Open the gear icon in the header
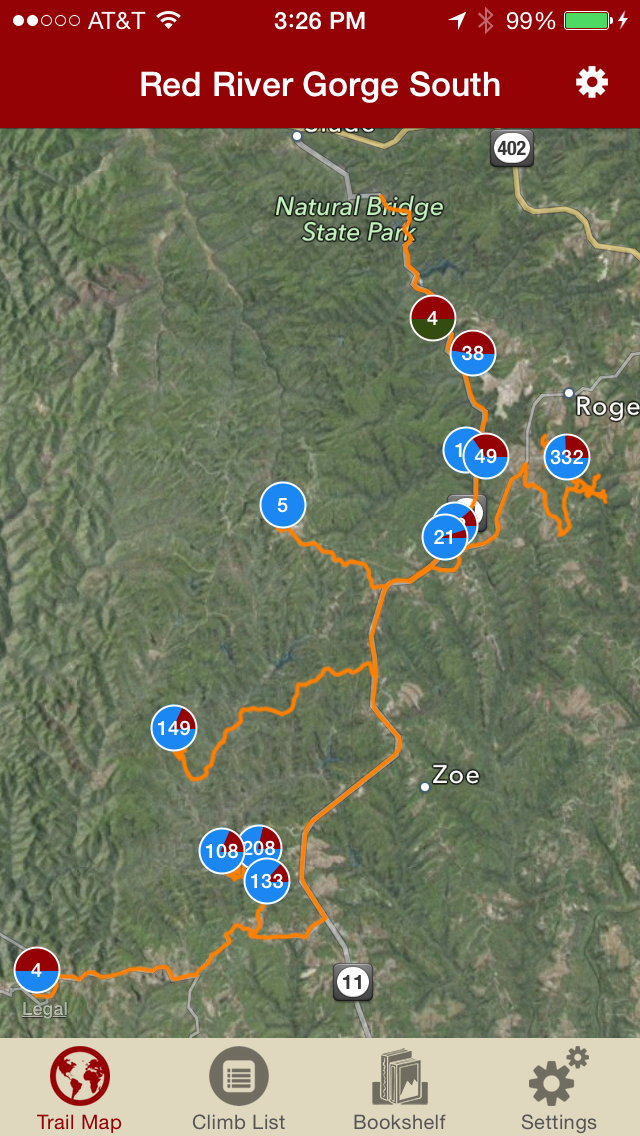 pyautogui.click(x=592, y=83)
